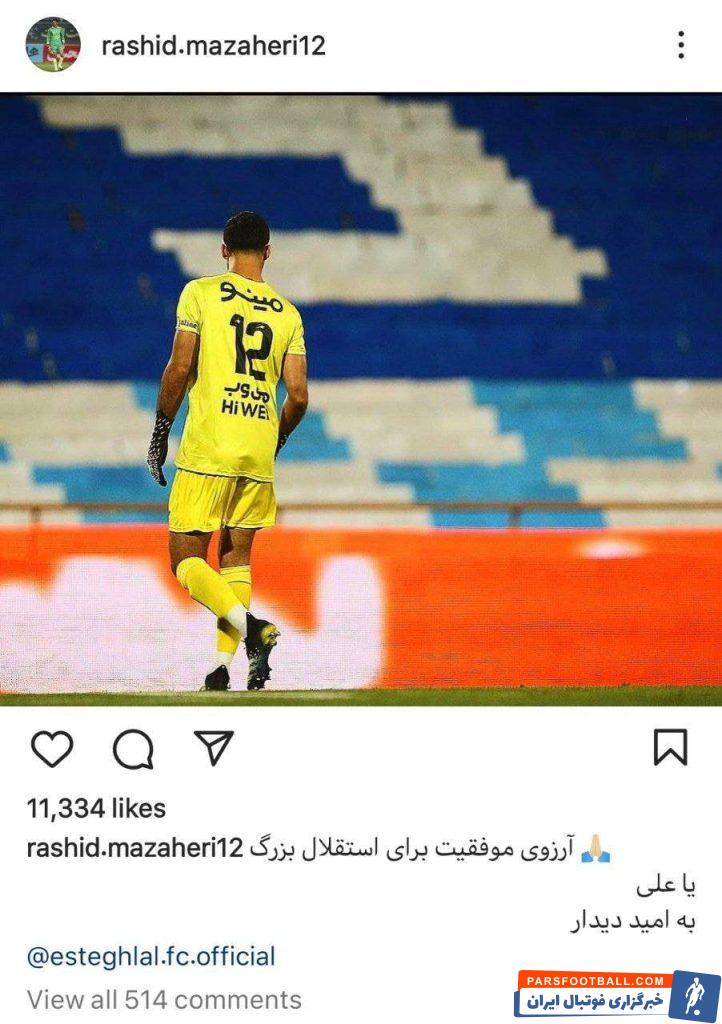Open rashid.mazaheri12's profile picture
Screen dimensions: 722x1024
[x=53, y=45]
